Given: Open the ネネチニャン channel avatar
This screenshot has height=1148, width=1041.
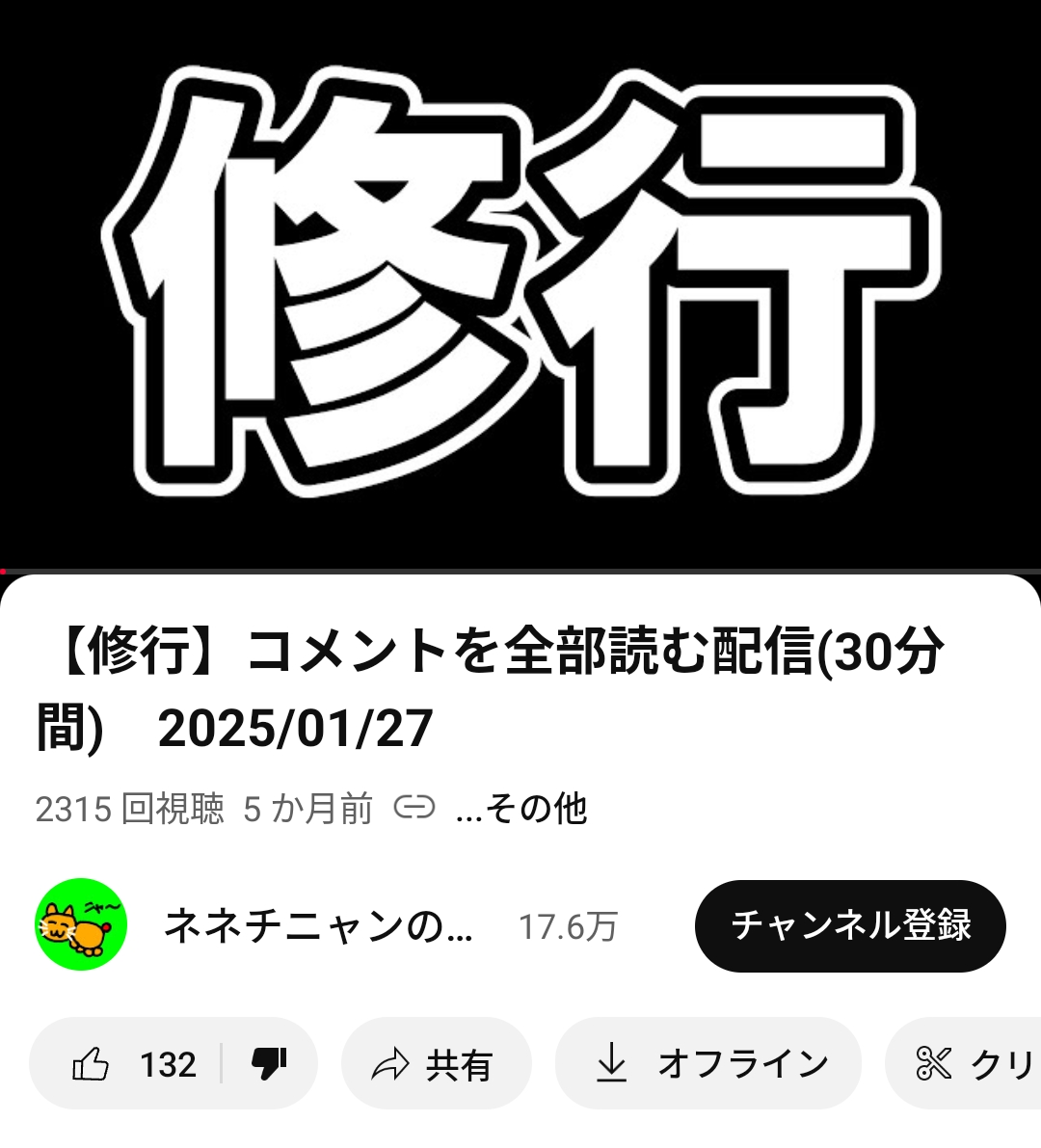Looking at the screenshot, I should 81,924.
